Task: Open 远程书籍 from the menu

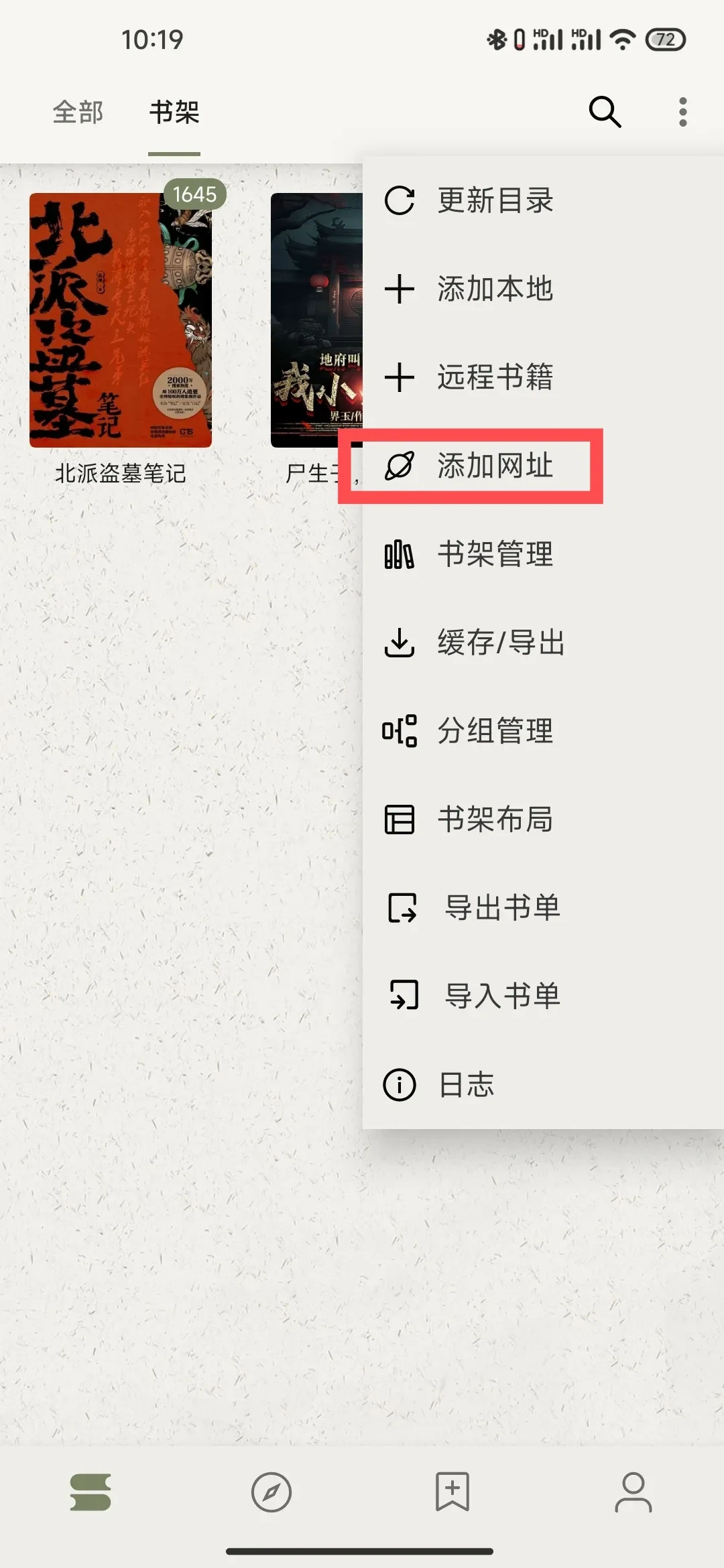Action: (495, 377)
